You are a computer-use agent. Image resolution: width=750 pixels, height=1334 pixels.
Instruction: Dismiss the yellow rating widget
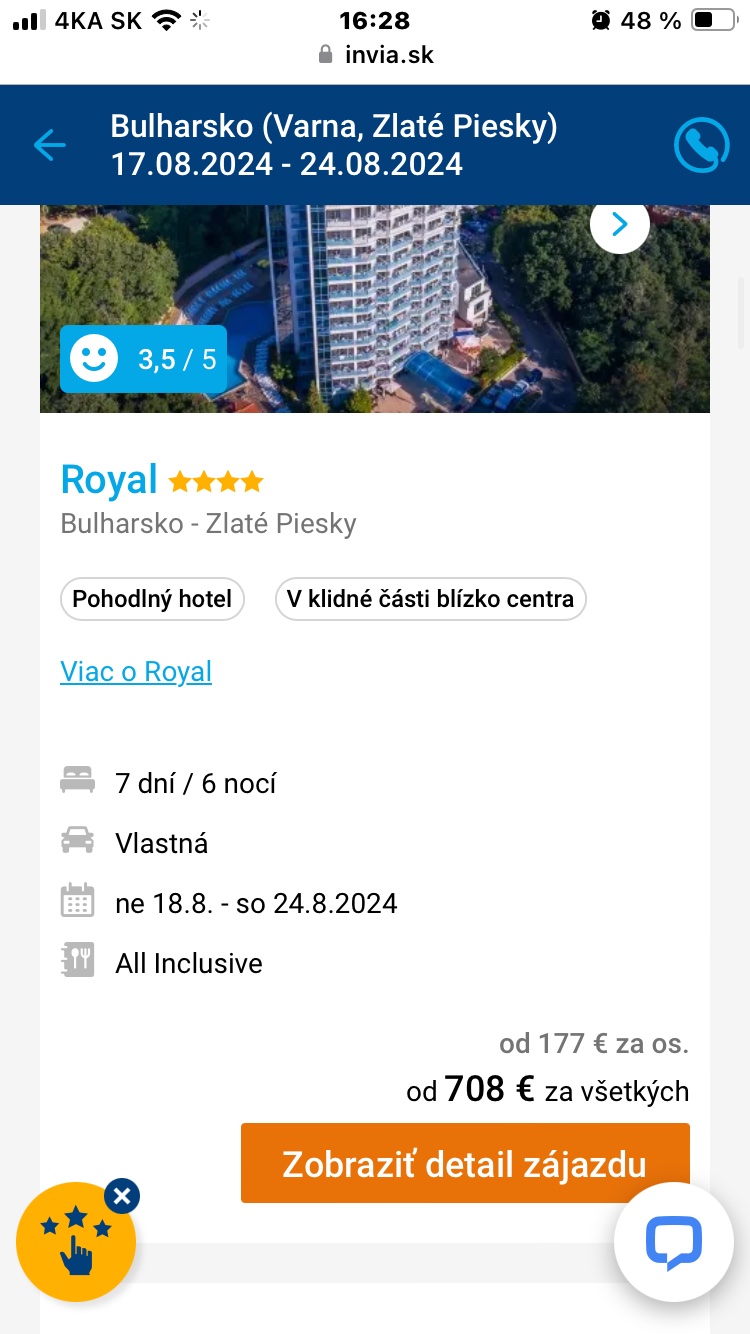tap(122, 1195)
